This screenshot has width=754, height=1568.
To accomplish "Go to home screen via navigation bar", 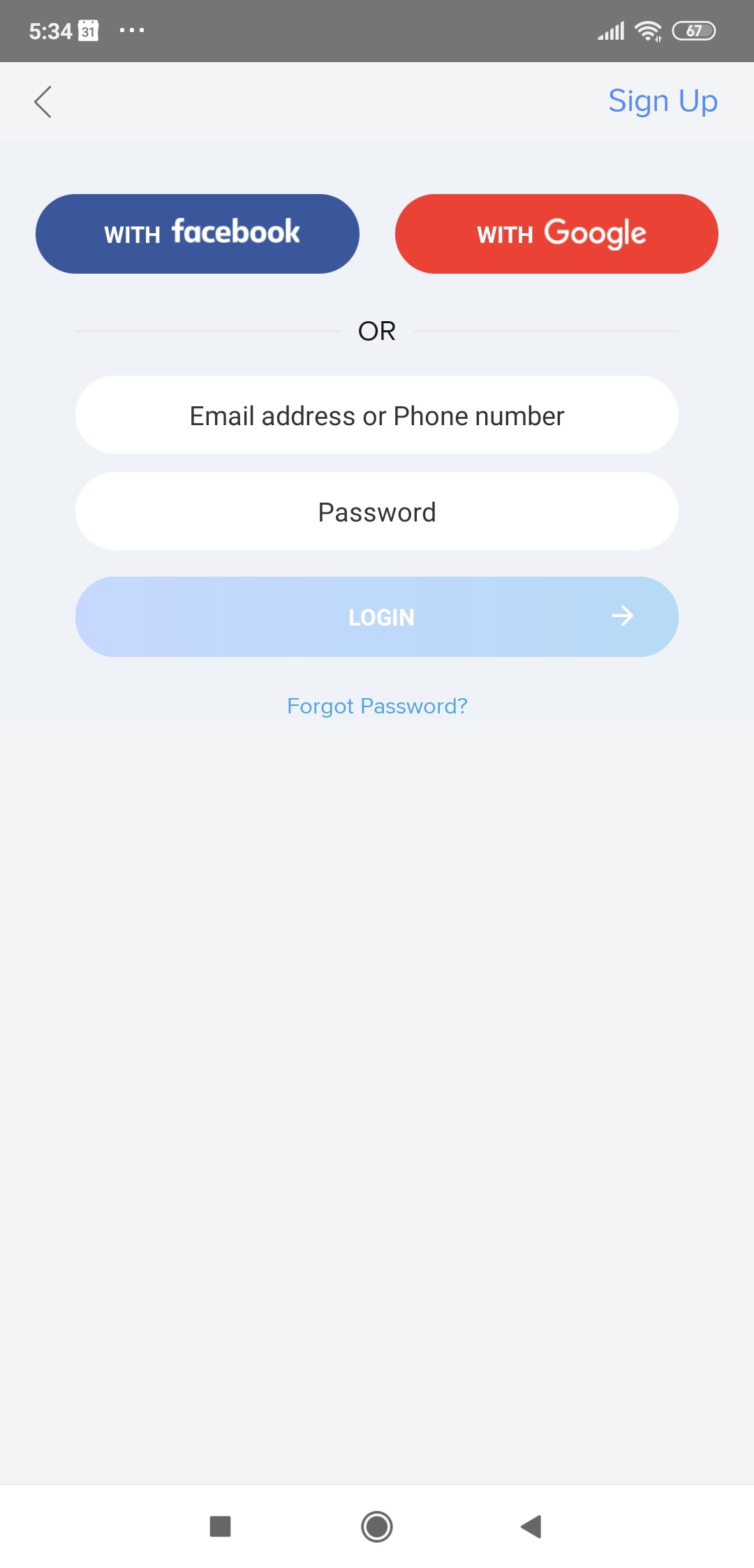I will pyautogui.click(x=377, y=1526).
